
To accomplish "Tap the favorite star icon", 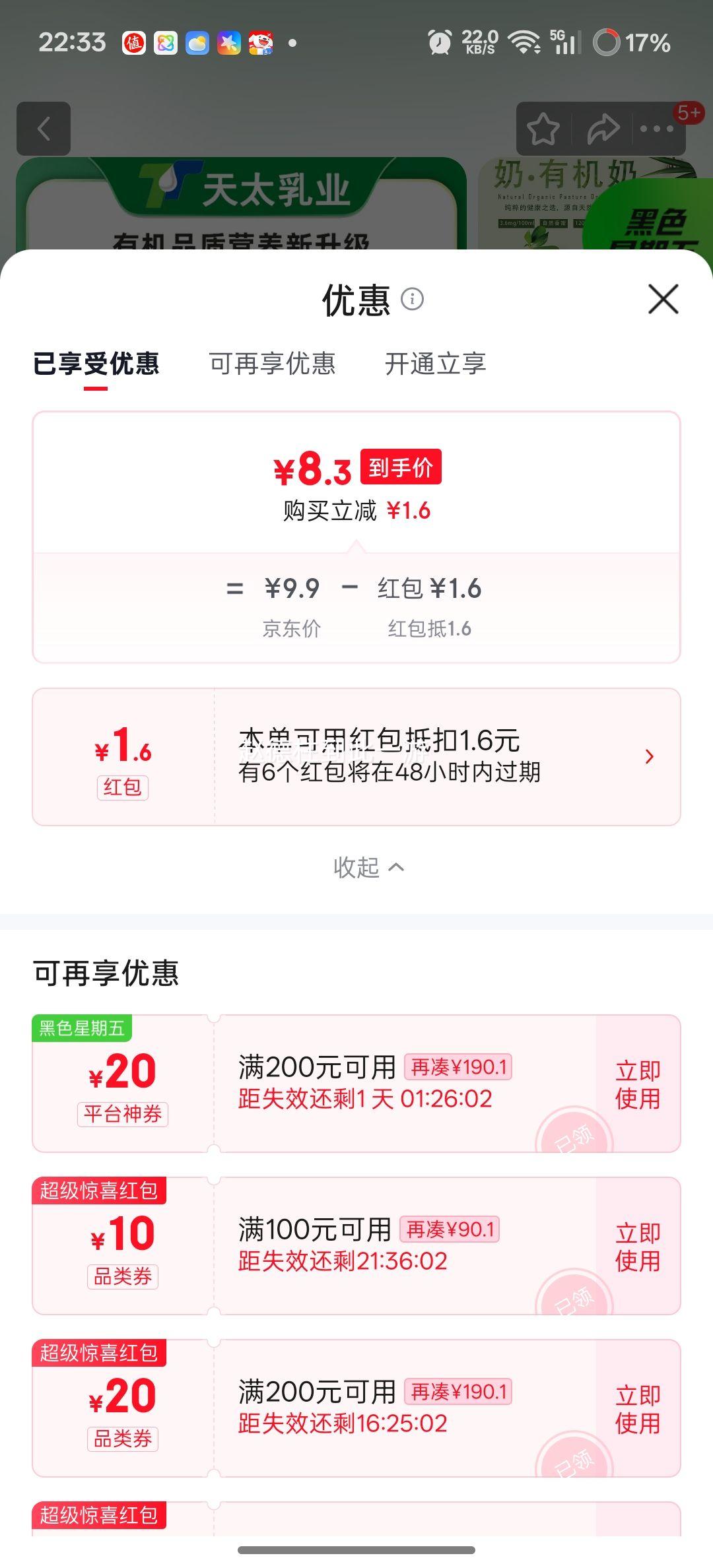I will click(x=543, y=130).
